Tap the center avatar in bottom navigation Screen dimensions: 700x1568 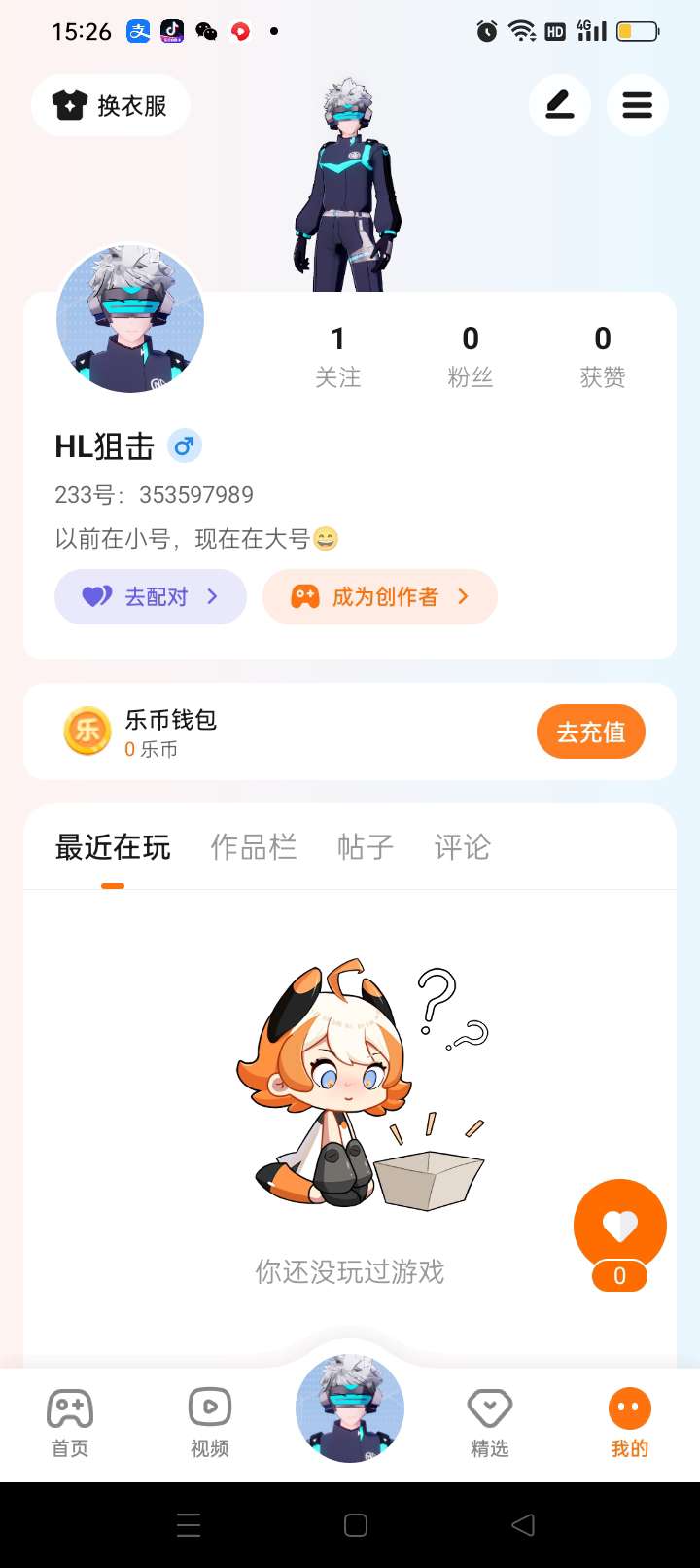tap(350, 1408)
